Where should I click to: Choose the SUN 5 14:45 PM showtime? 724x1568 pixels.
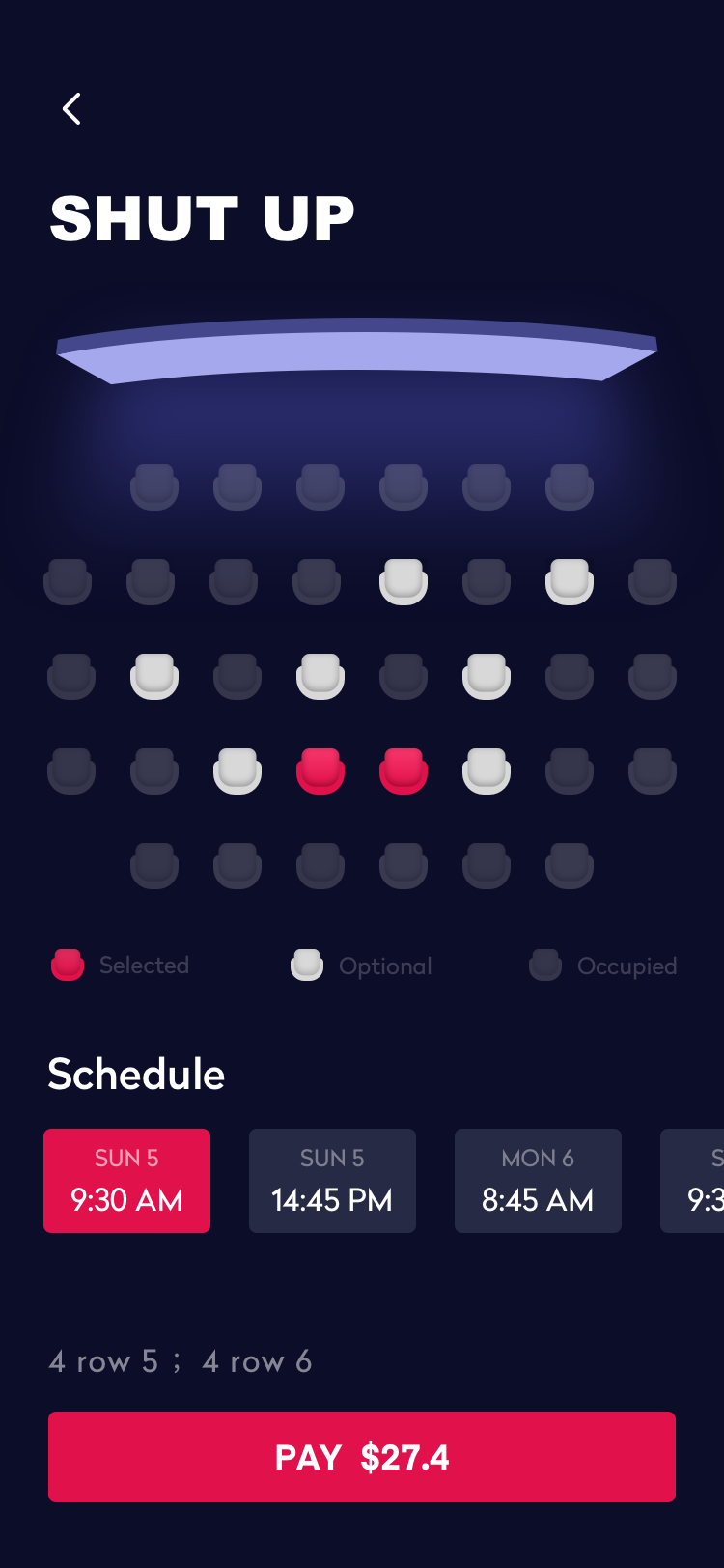point(332,1181)
